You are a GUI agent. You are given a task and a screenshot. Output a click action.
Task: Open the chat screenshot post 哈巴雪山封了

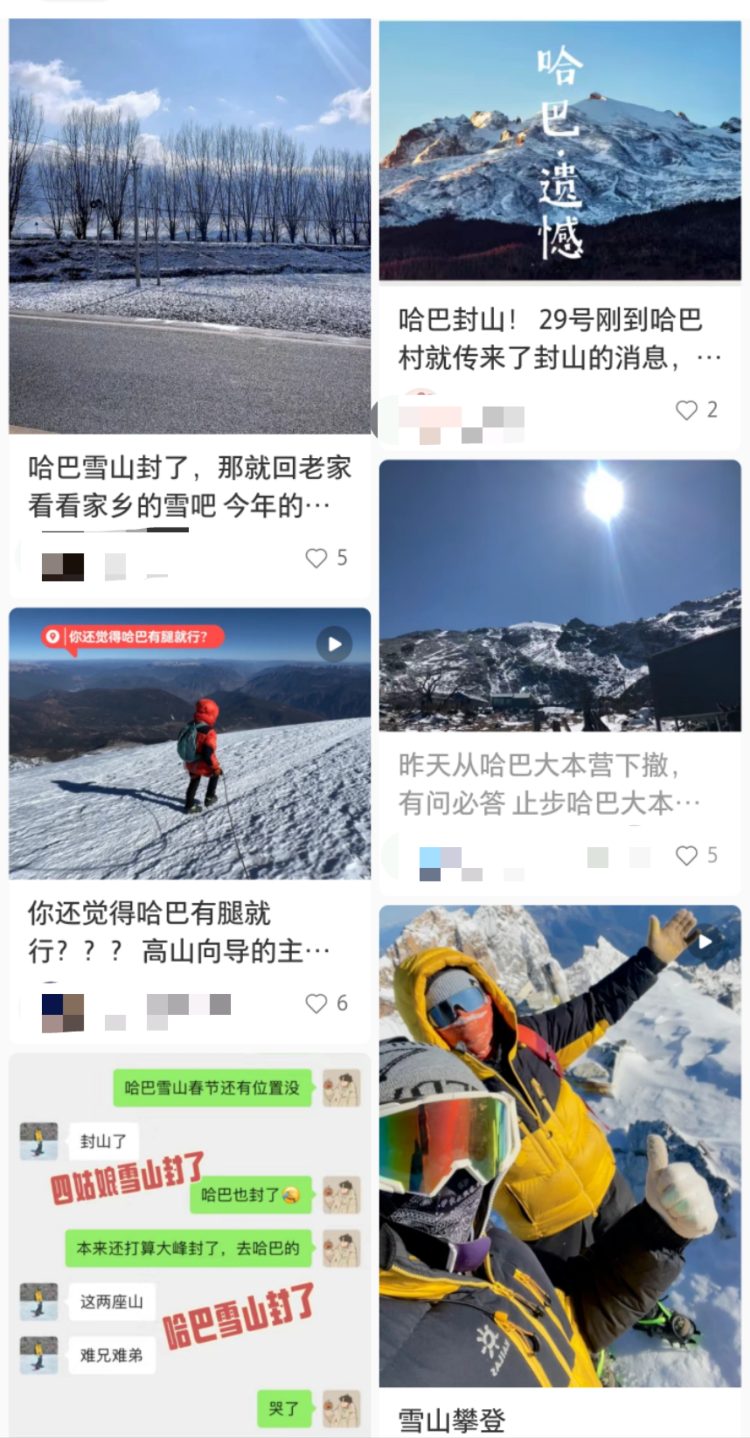point(190,1240)
